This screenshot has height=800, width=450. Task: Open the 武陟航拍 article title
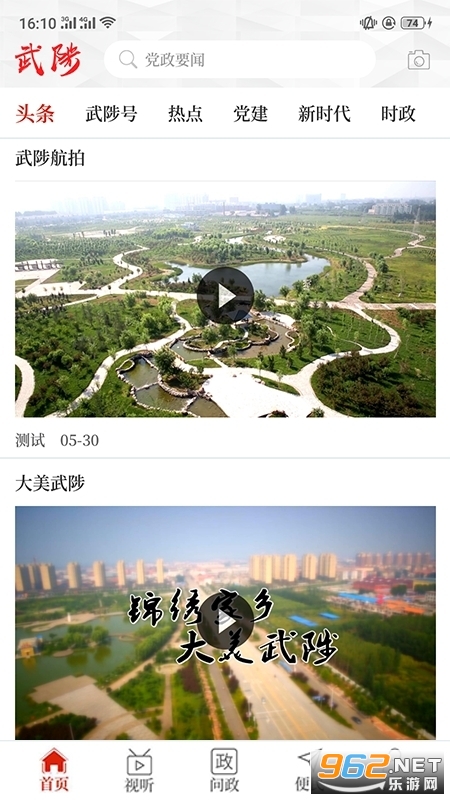click(x=50, y=159)
